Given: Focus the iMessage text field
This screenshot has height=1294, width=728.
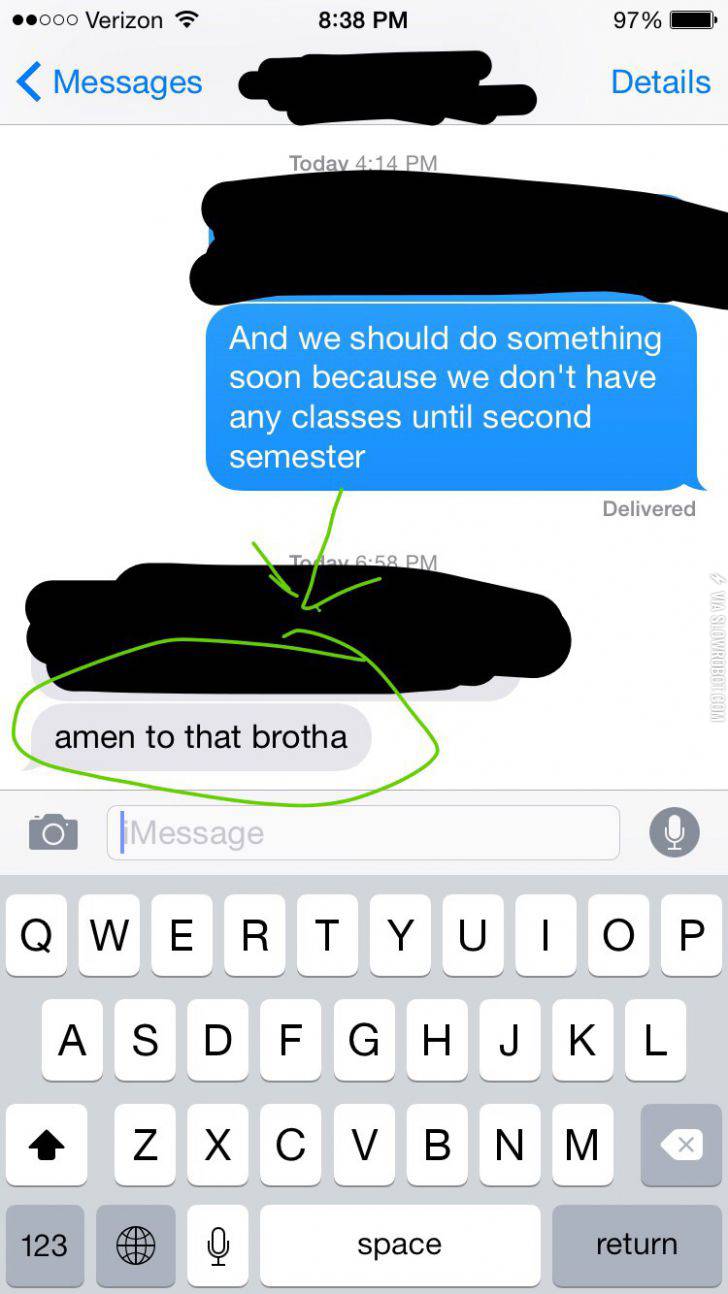Looking at the screenshot, I should click(364, 833).
